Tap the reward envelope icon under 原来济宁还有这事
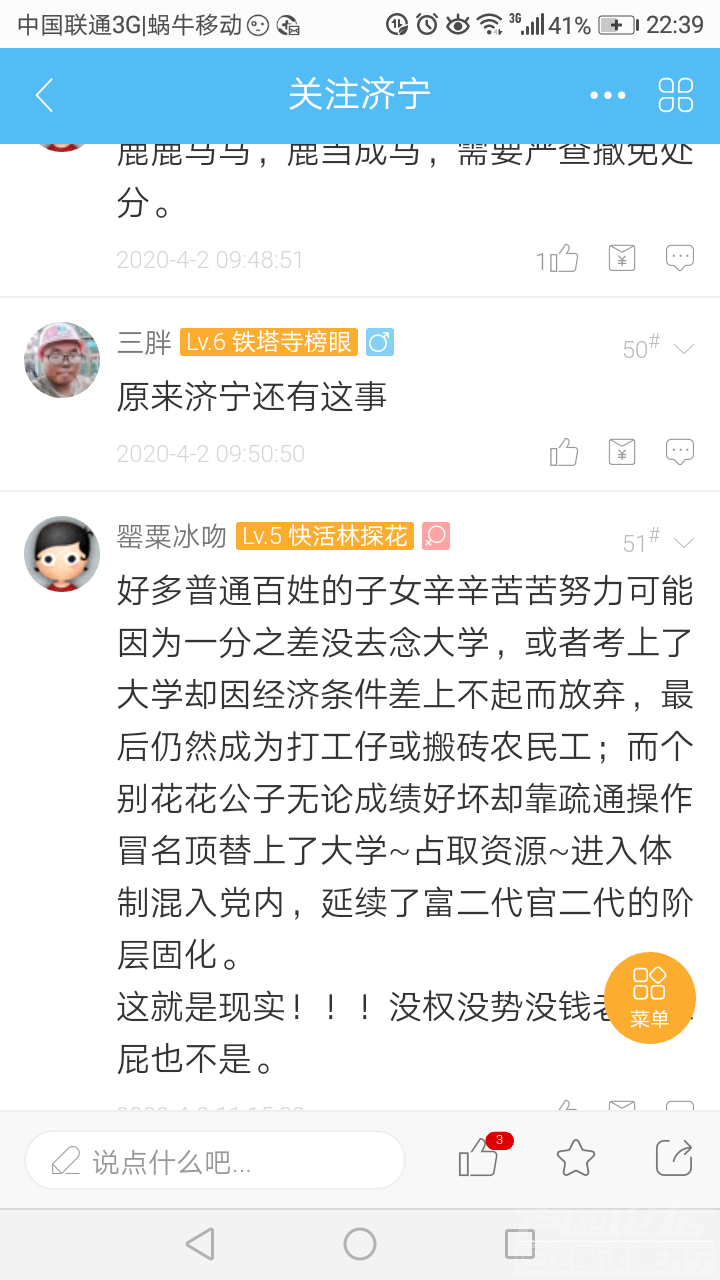720x1280 pixels. [x=622, y=452]
